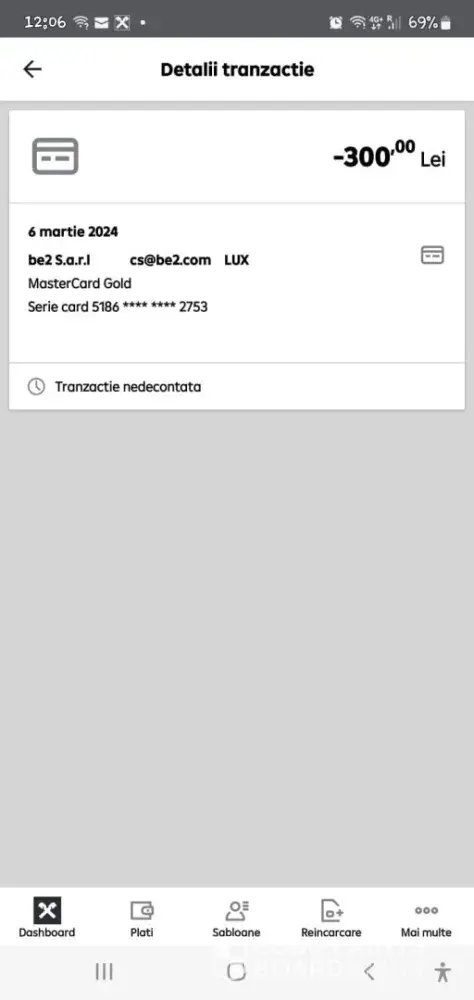Switch to the Plati tab
474x1000 pixels.
(x=142, y=916)
